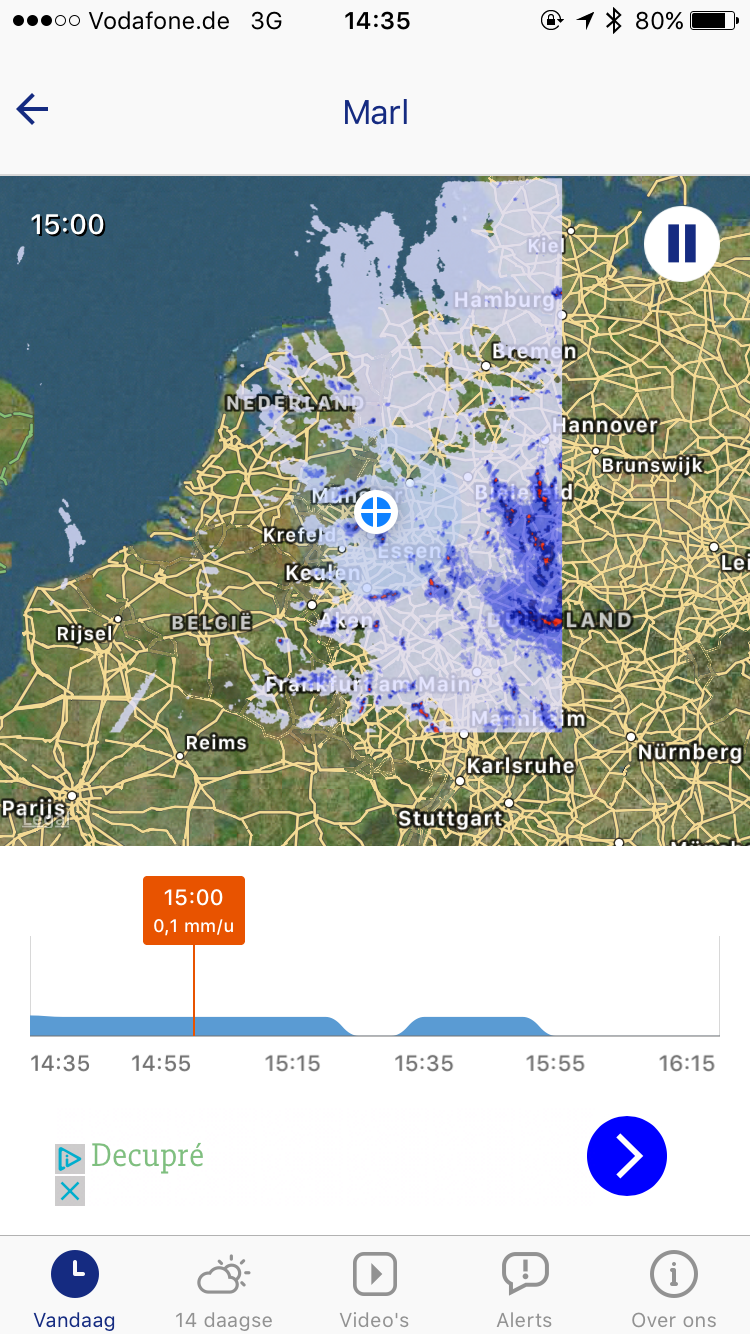Screen dimensions: 750x1334
Task: Select the 15:00 marker on the rain timeline
Action: pyautogui.click(x=194, y=910)
